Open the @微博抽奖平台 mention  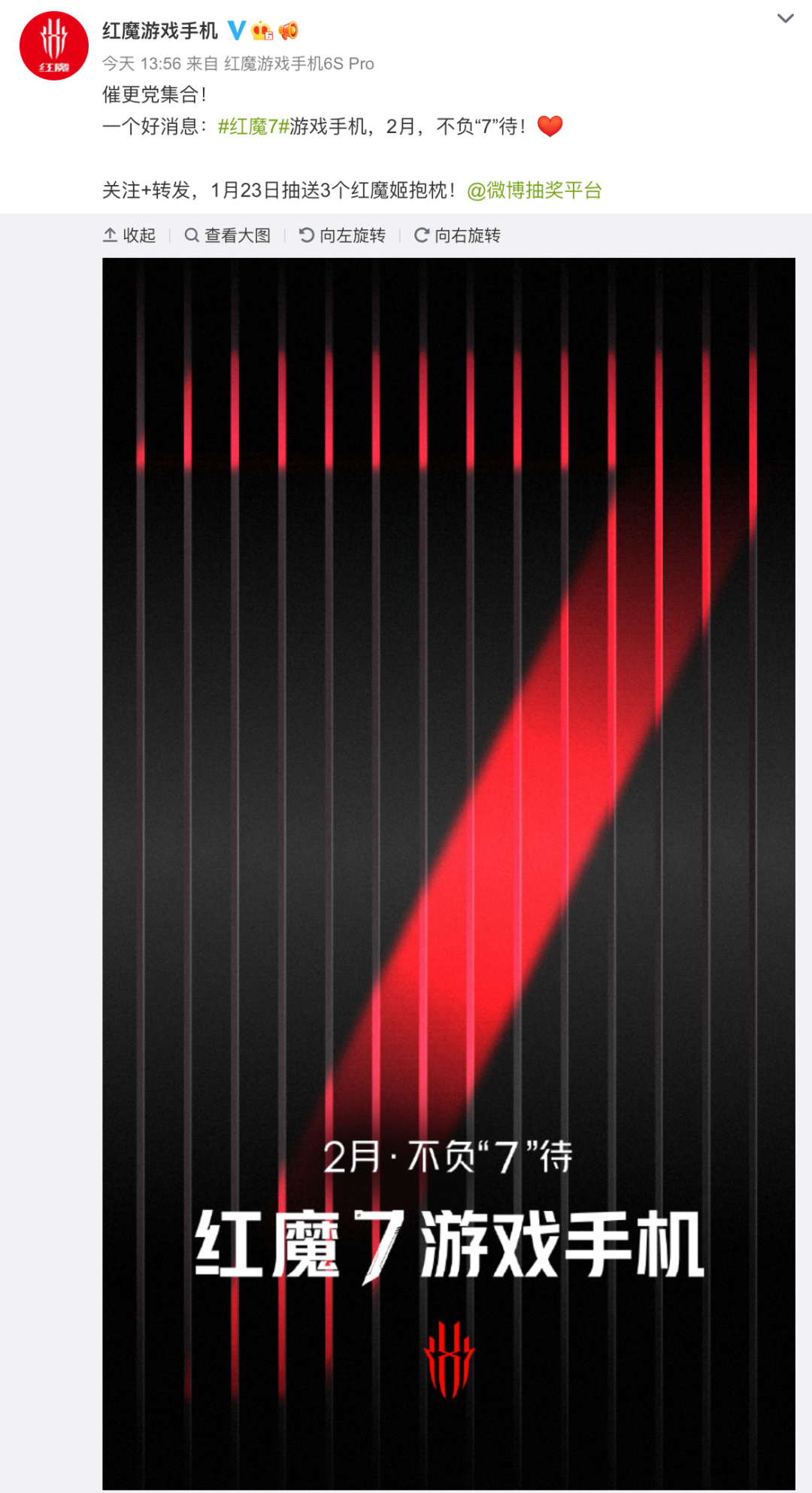click(535, 190)
